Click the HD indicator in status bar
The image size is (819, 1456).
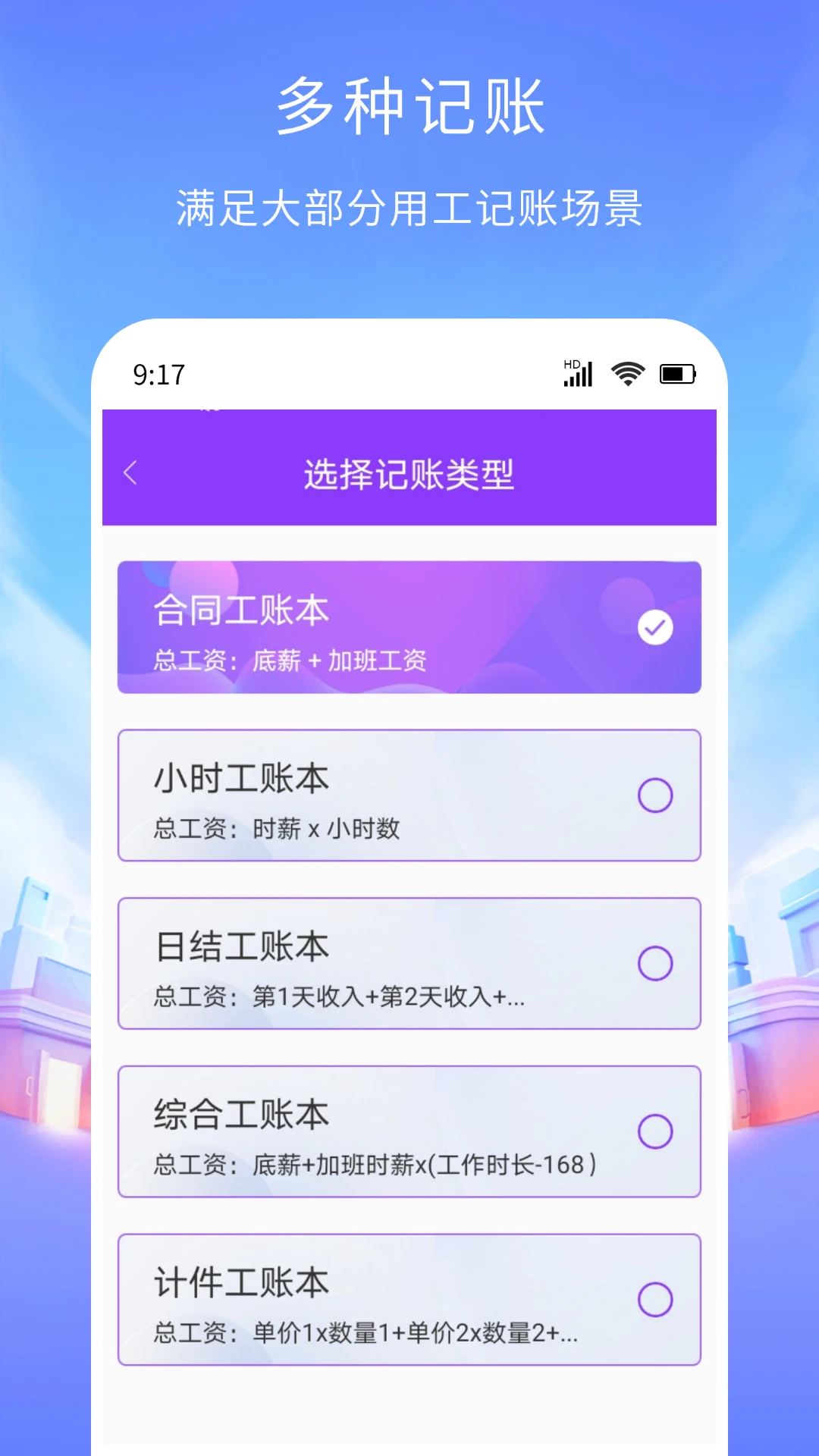tap(570, 365)
